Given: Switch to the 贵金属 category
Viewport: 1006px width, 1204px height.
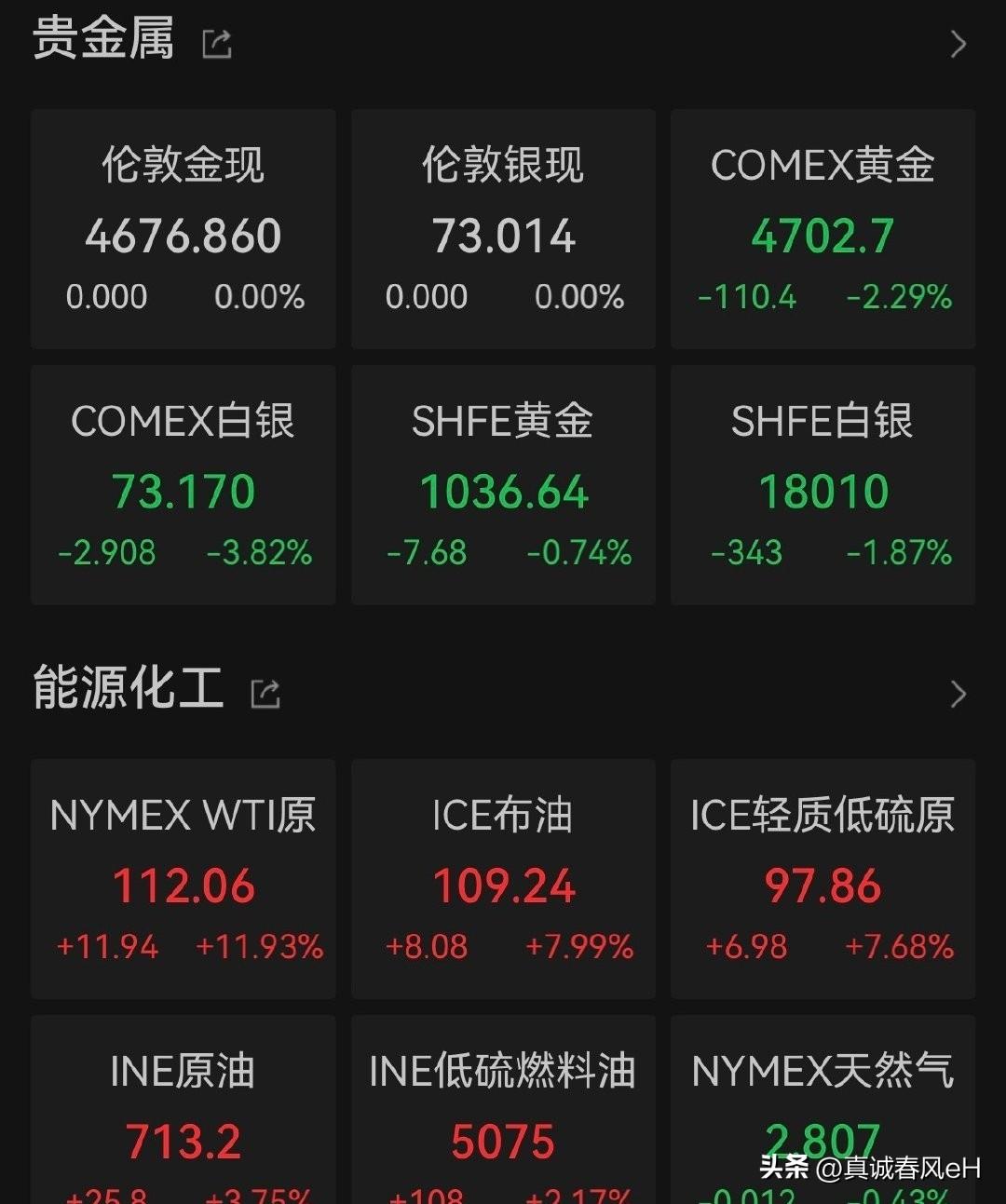Looking at the screenshot, I should pyautogui.click(x=102, y=39).
